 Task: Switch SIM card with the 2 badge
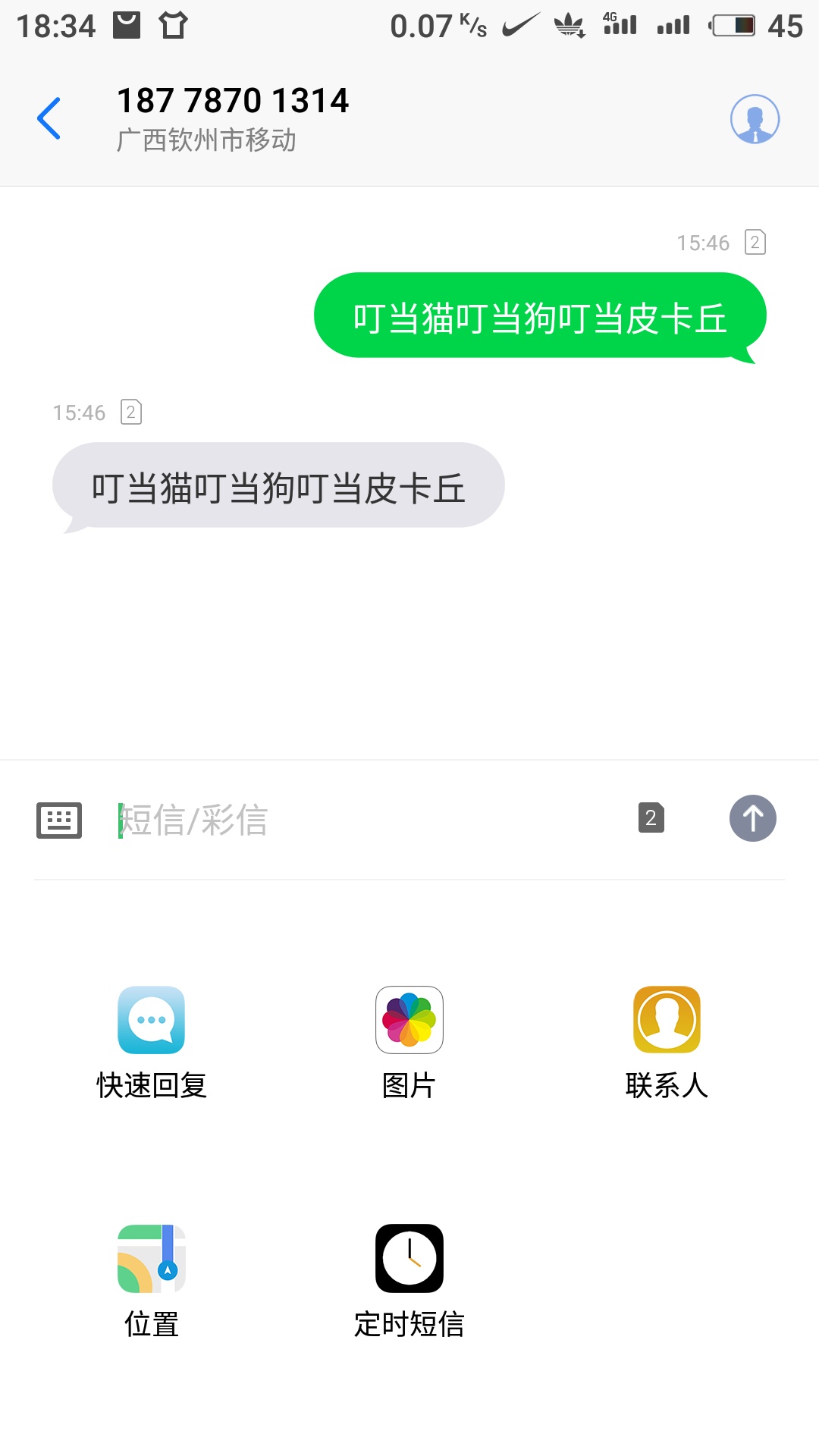click(x=651, y=817)
